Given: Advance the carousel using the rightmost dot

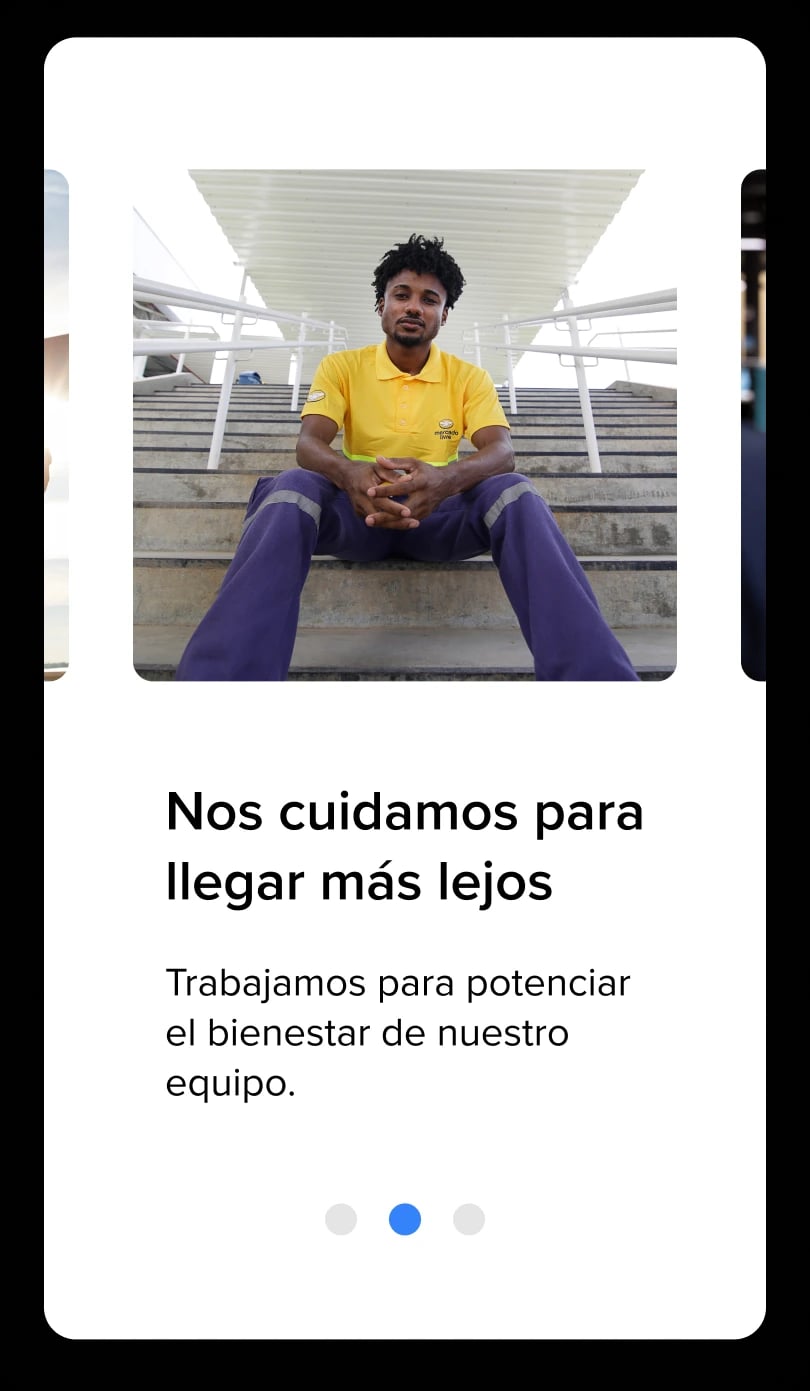Looking at the screenshot, I should pos(469,1219).
